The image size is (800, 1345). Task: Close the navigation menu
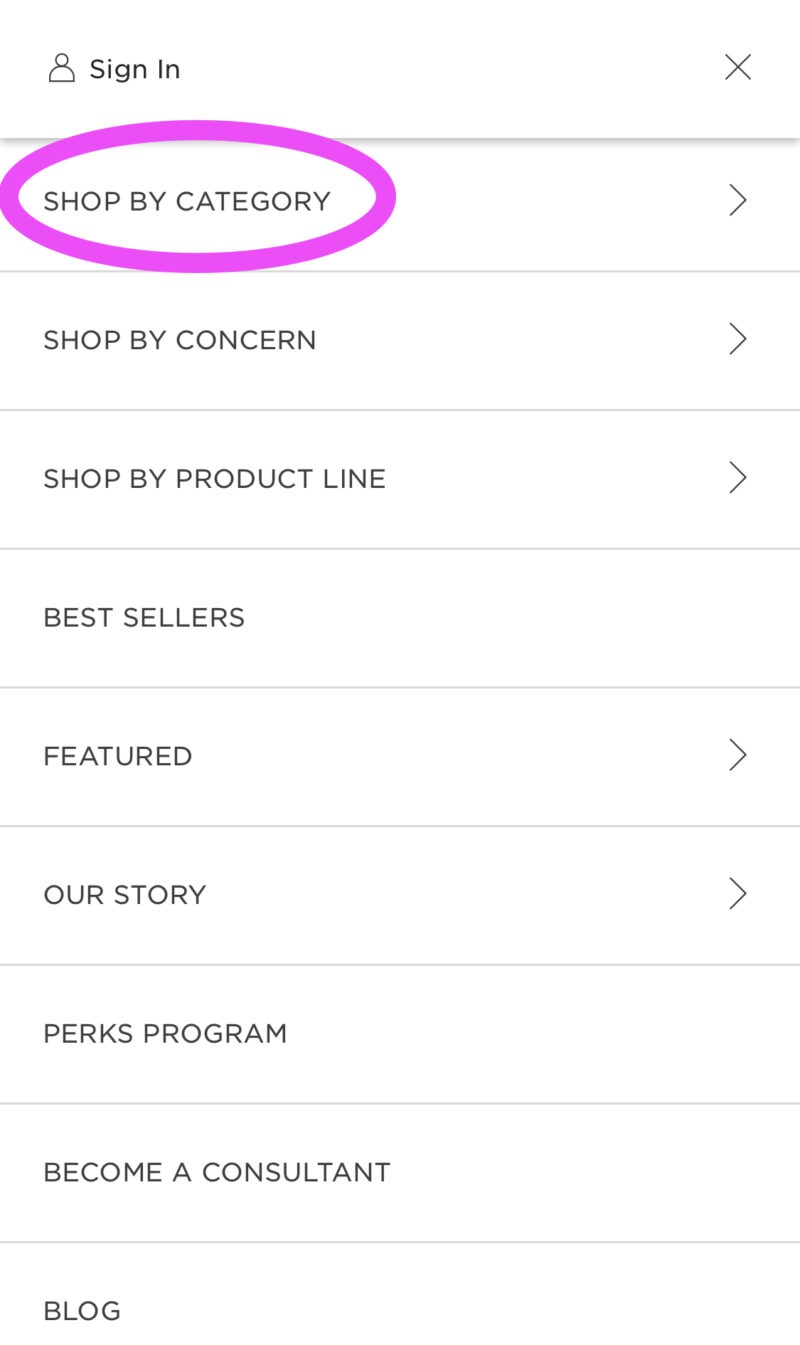(x=738, y=67)
